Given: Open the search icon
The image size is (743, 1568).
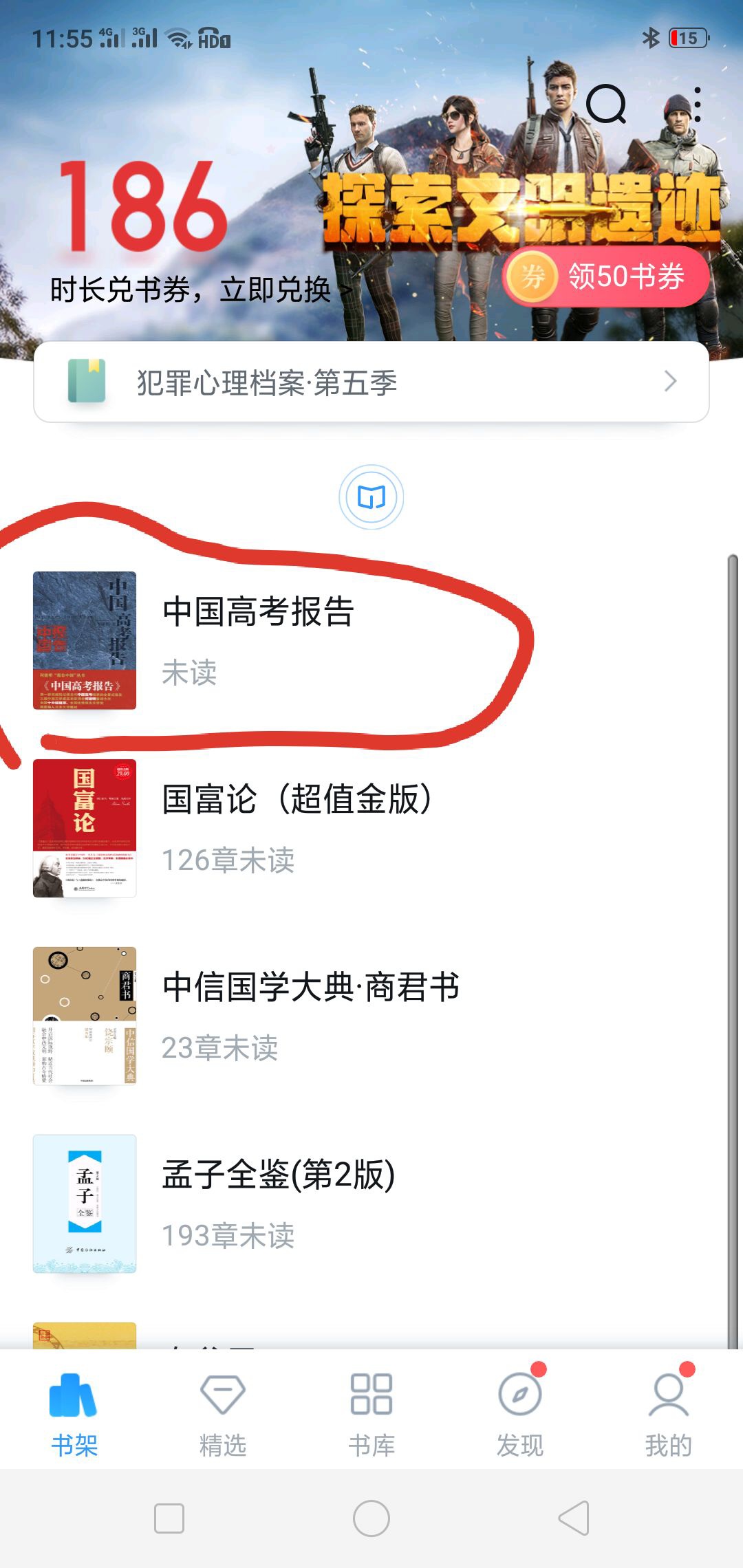Looking at the screenshot, I should click(605, 105).
